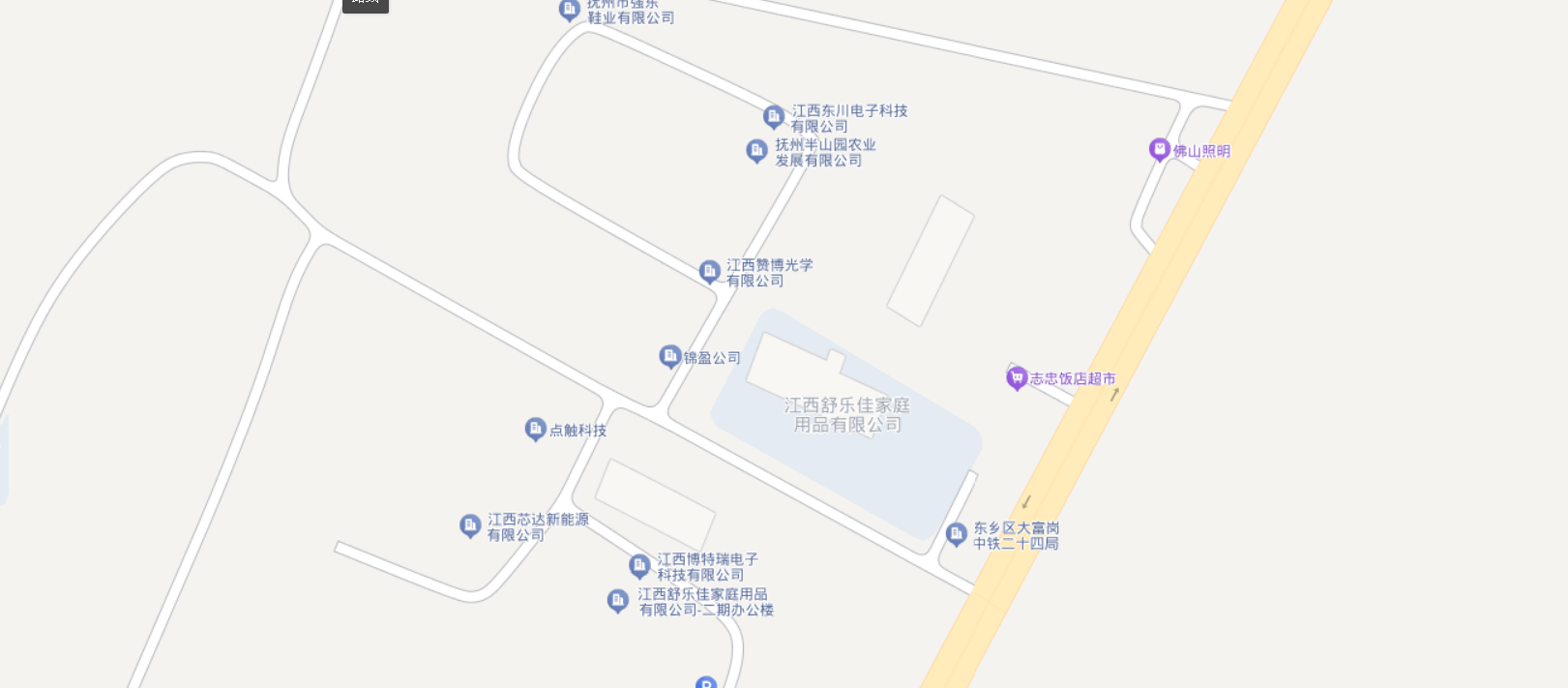The width and height of the screenshot is (1568, 688).
Task: Tap the 志忠饭店超市 supermarket marker
Action: 1017,377
